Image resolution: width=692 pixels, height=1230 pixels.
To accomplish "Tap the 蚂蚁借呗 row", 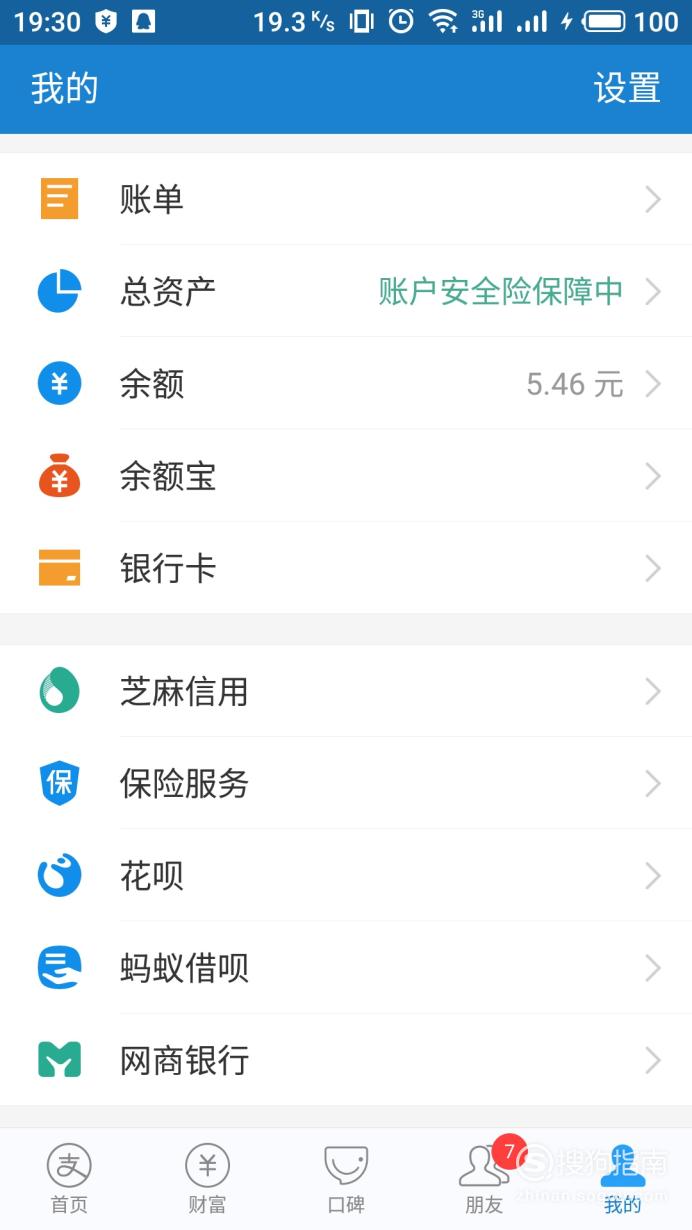I will [x=346, y=967].
